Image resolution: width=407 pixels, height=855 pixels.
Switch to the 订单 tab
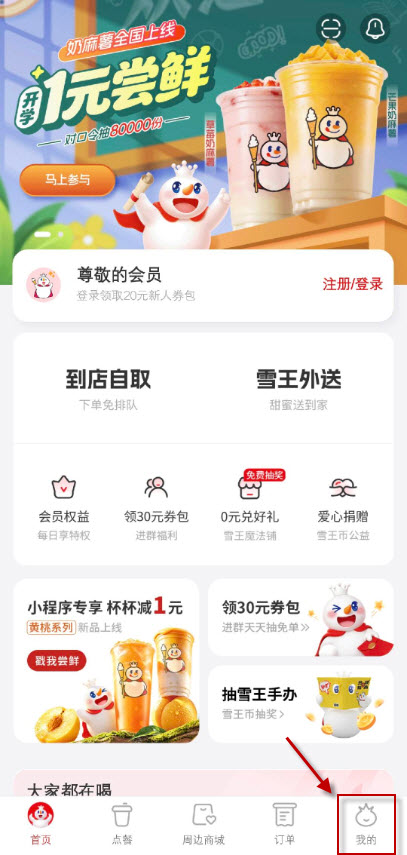[284, 824]
